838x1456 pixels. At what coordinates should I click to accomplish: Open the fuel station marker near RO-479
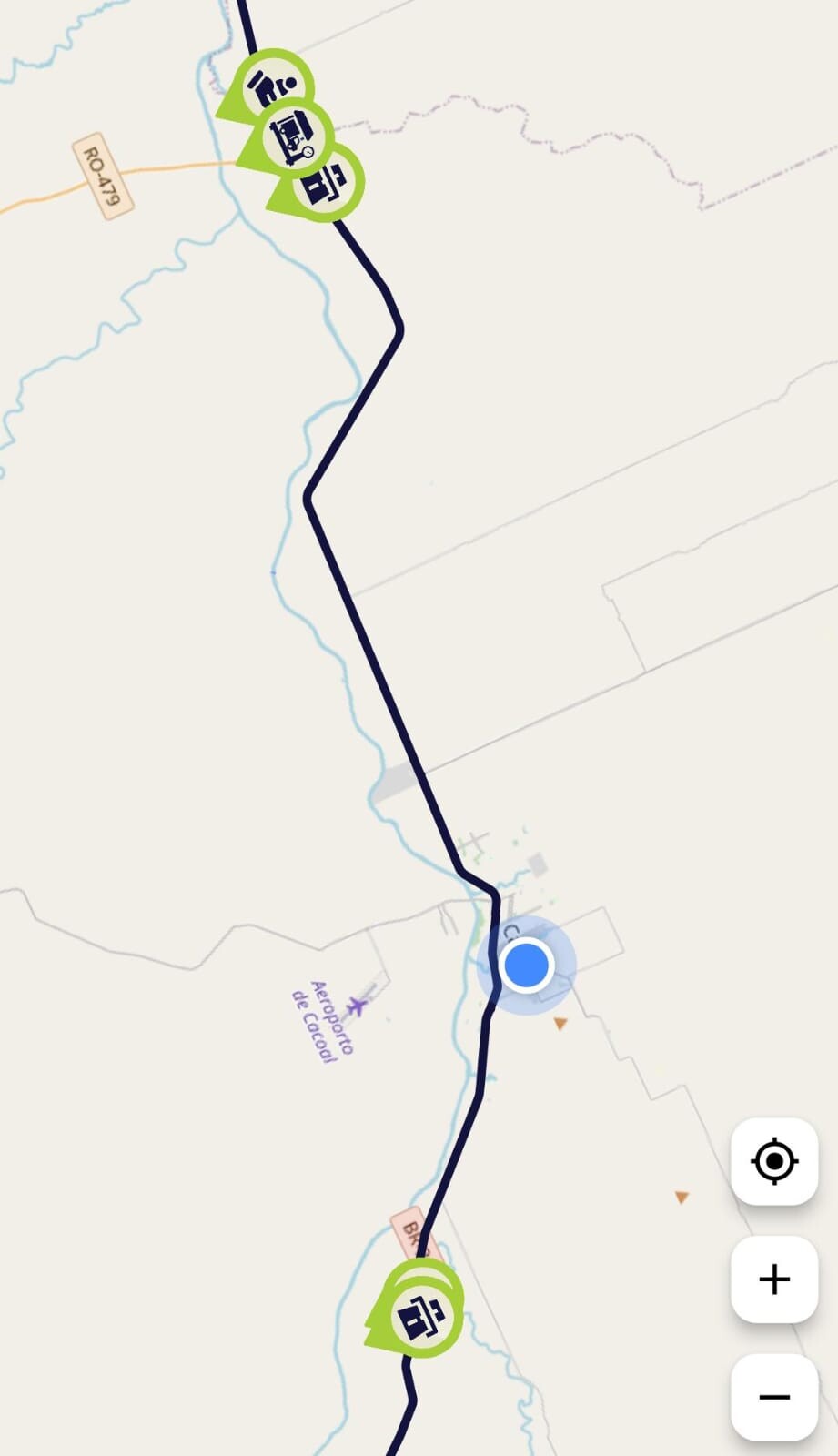click(326, 185)
